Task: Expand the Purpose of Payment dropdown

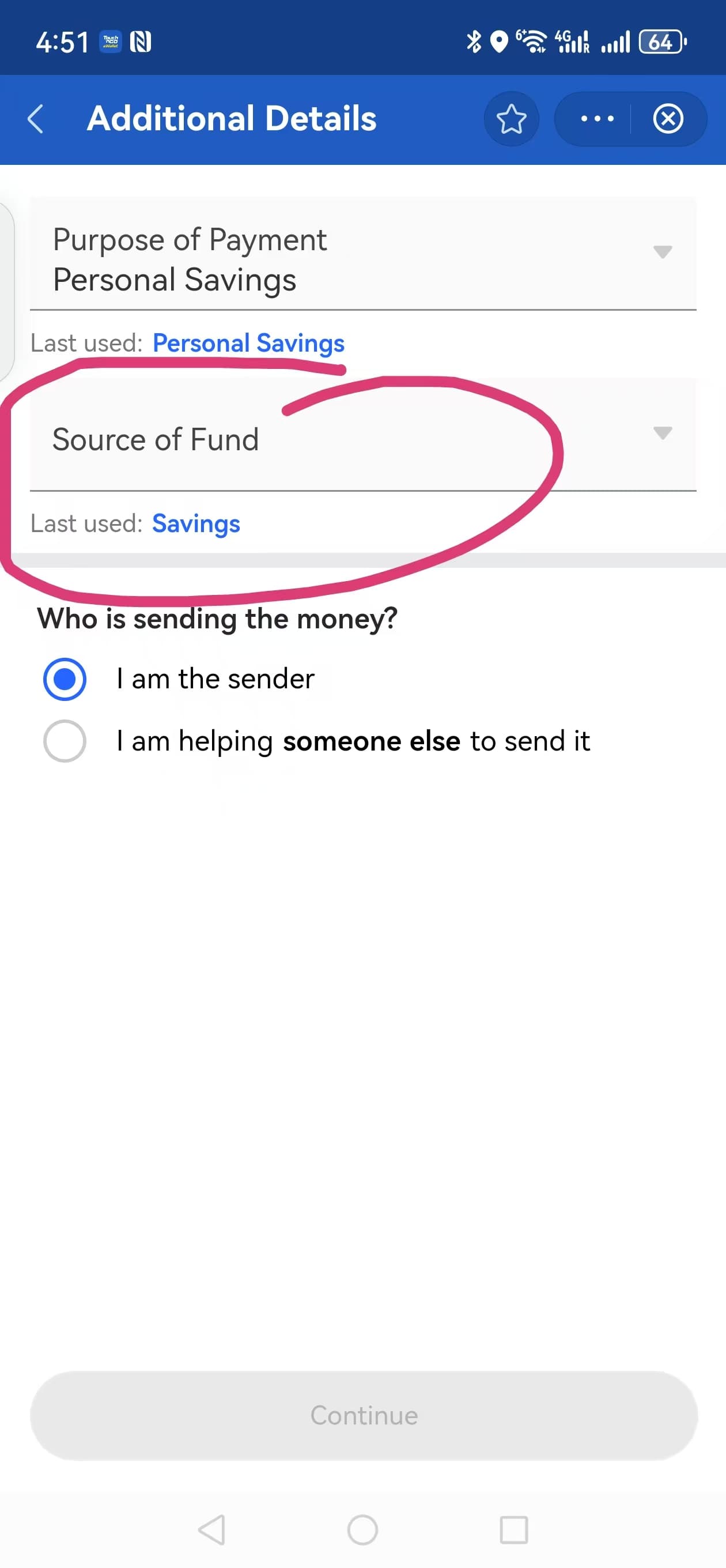Action: tap(362, 253)
